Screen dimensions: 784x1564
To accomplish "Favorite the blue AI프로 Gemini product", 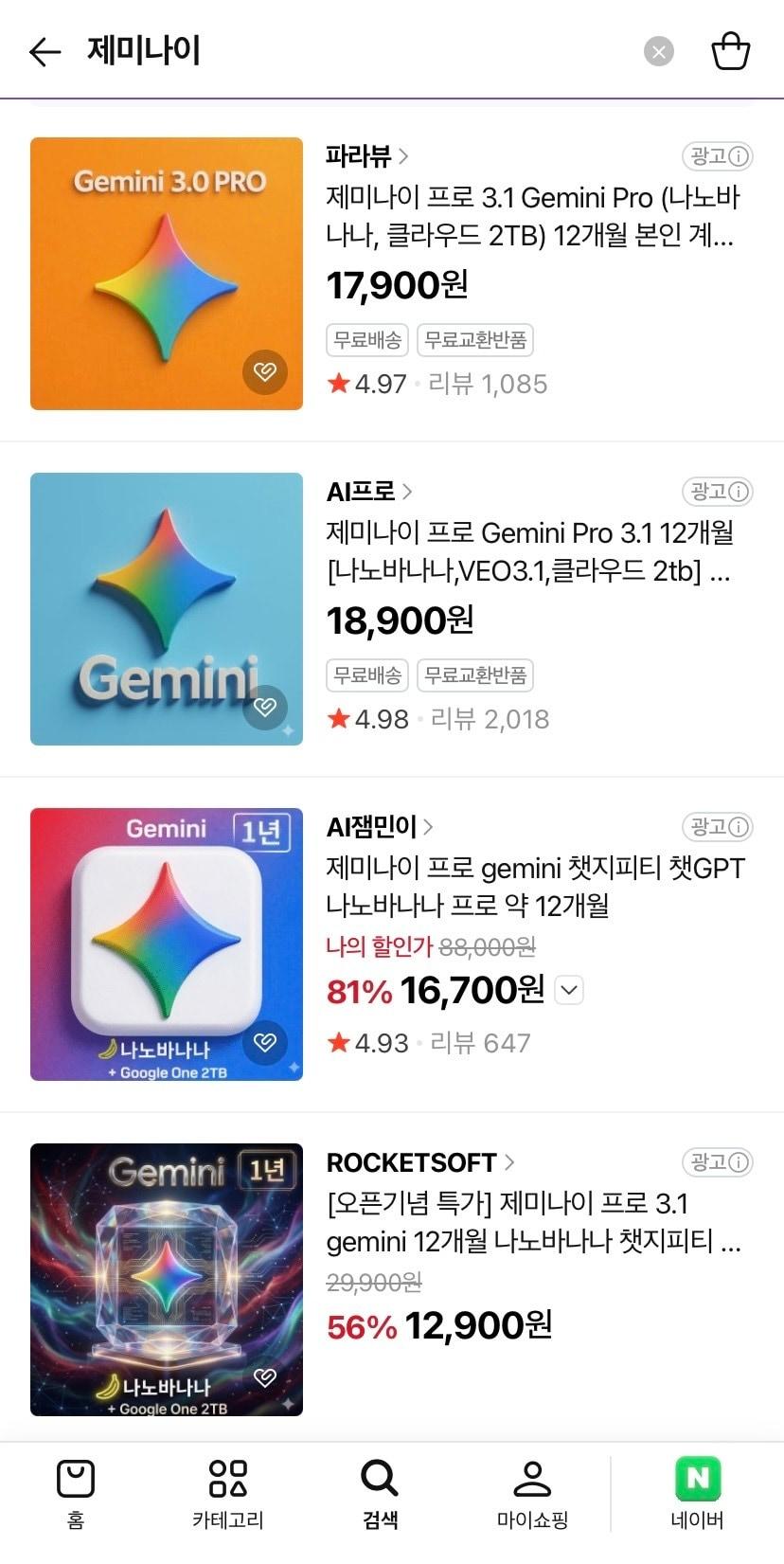I will pyautogui.click(x=266, y=708).
